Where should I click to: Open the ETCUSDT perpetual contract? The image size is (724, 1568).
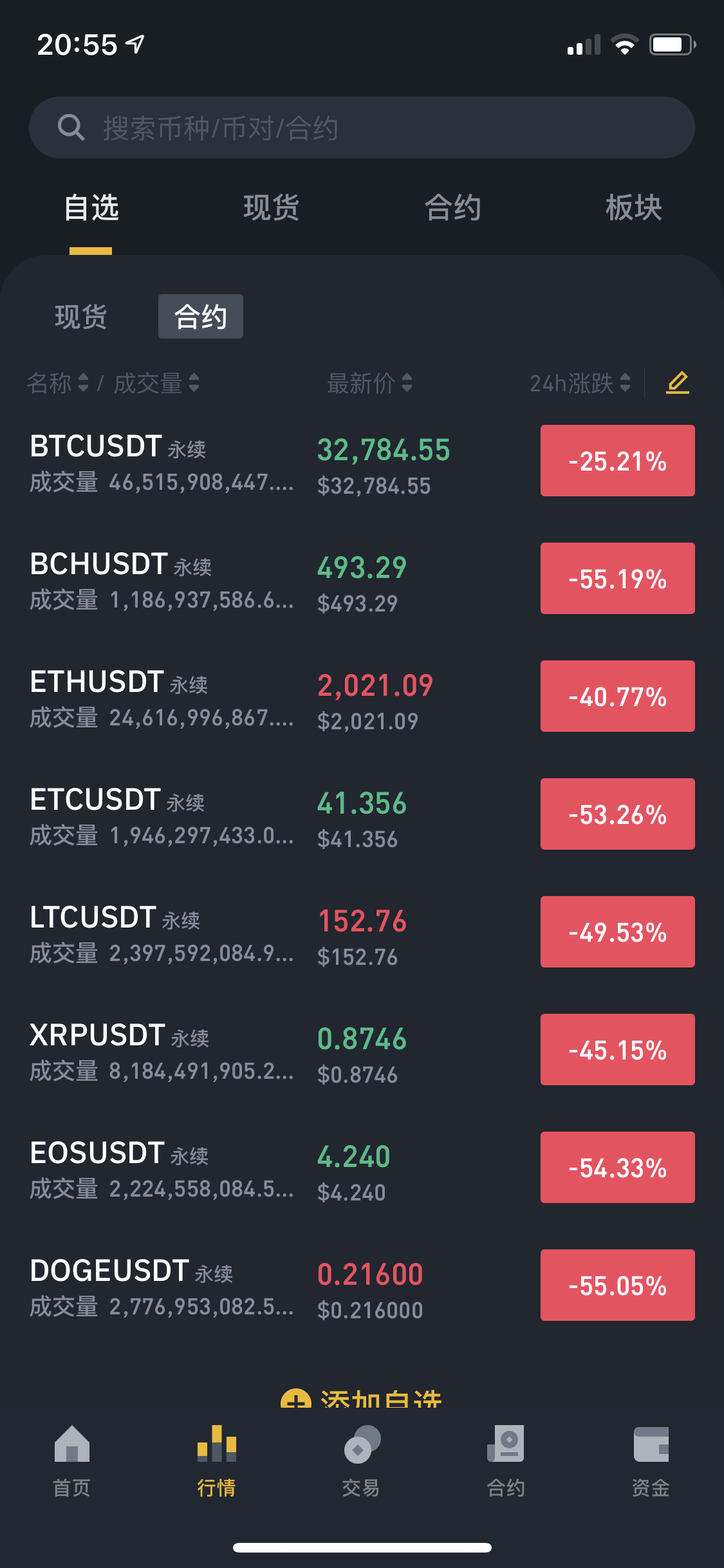pyautogui.click(x=161, y=815)
